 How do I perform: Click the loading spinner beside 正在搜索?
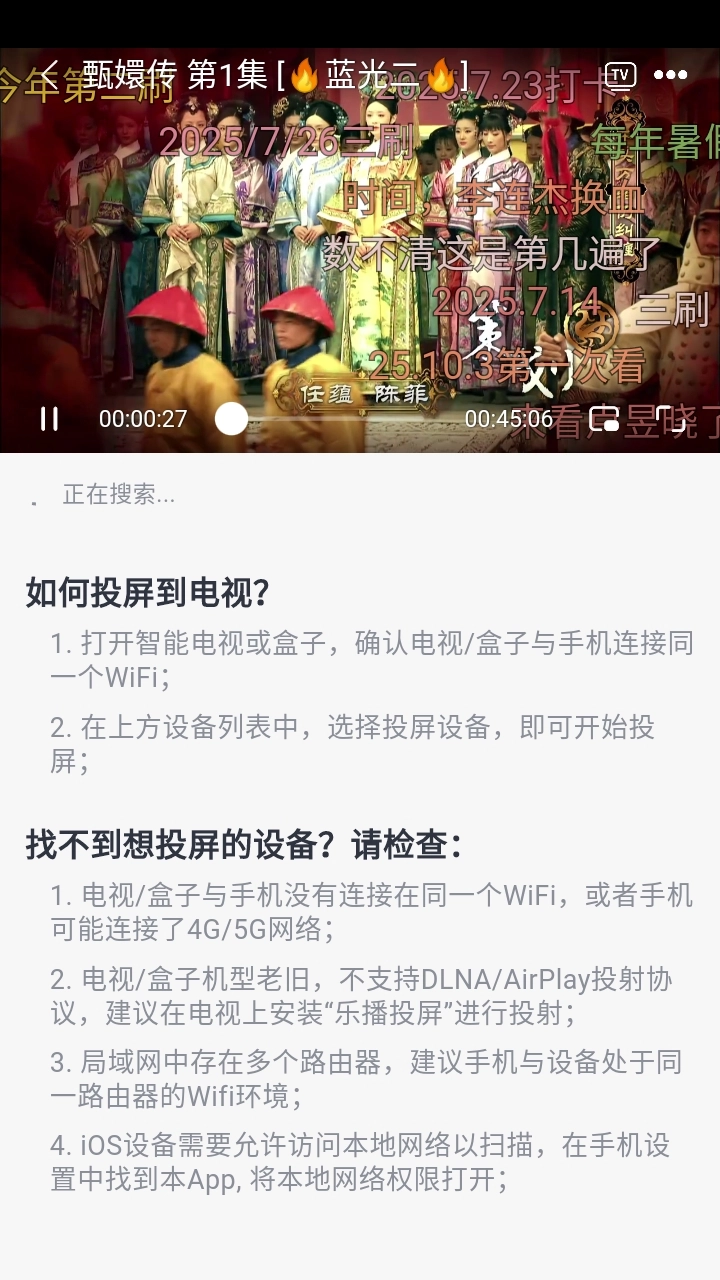coord(34,496)
